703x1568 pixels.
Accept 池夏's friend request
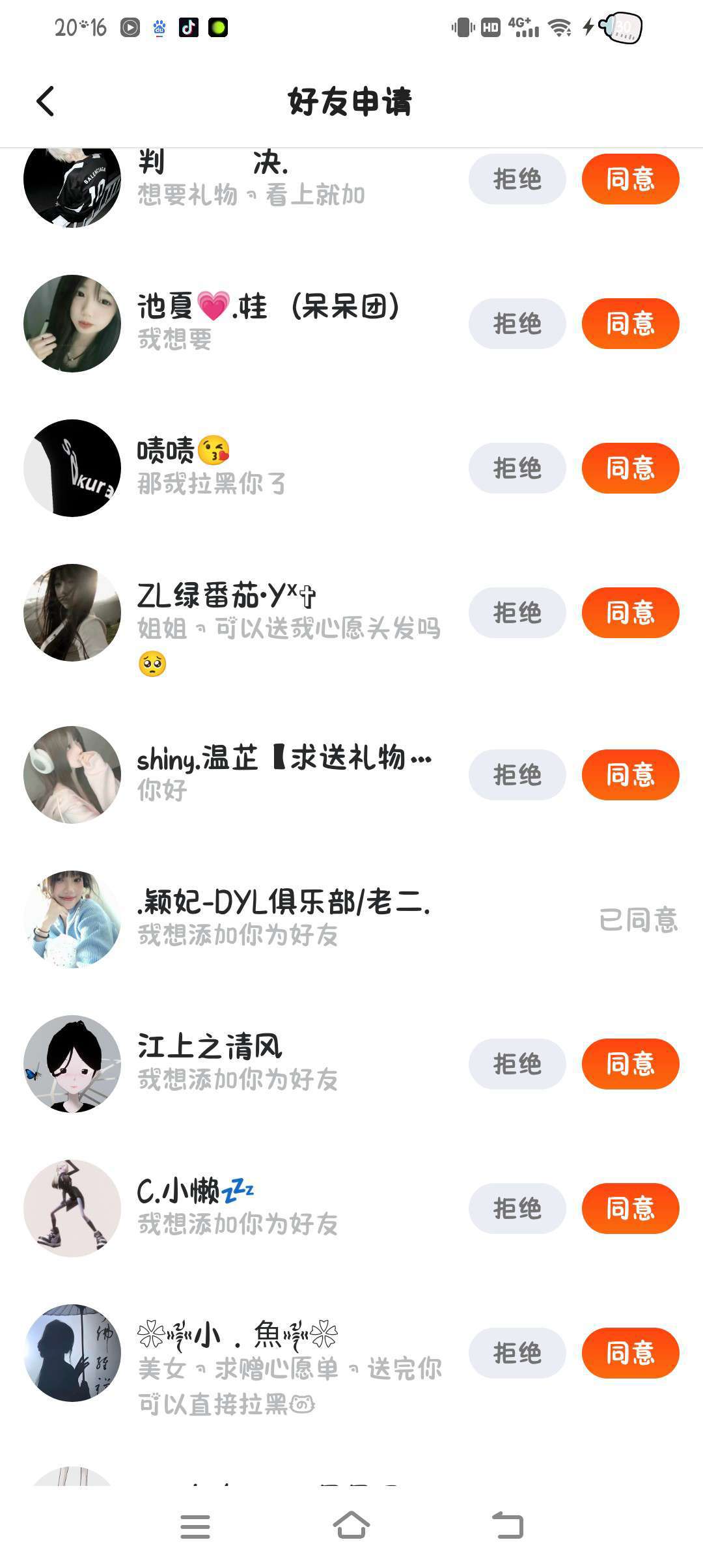[629, 324]
